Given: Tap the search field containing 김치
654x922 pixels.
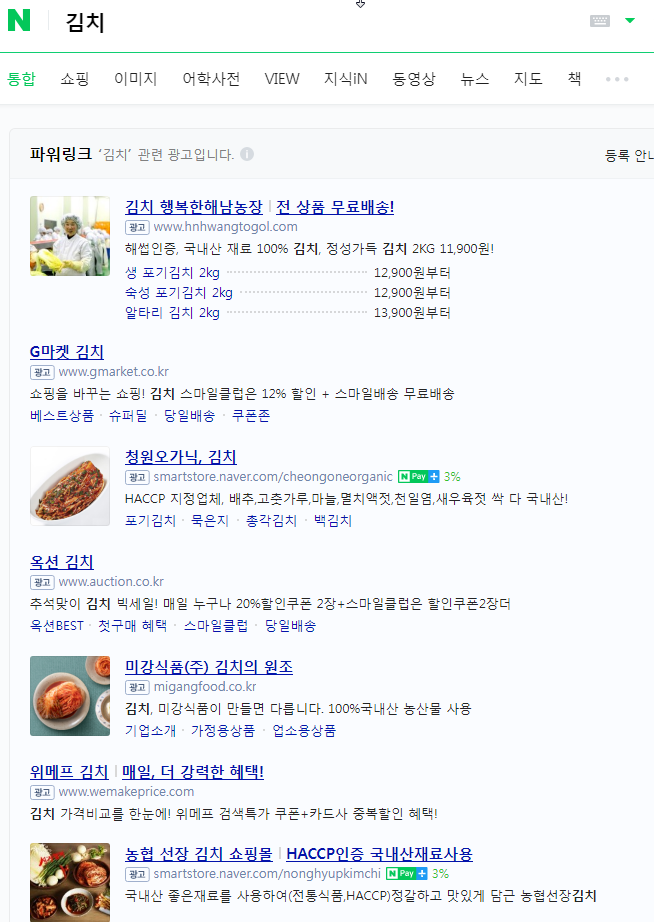Looking at the screenshot, I should point(300,22).
